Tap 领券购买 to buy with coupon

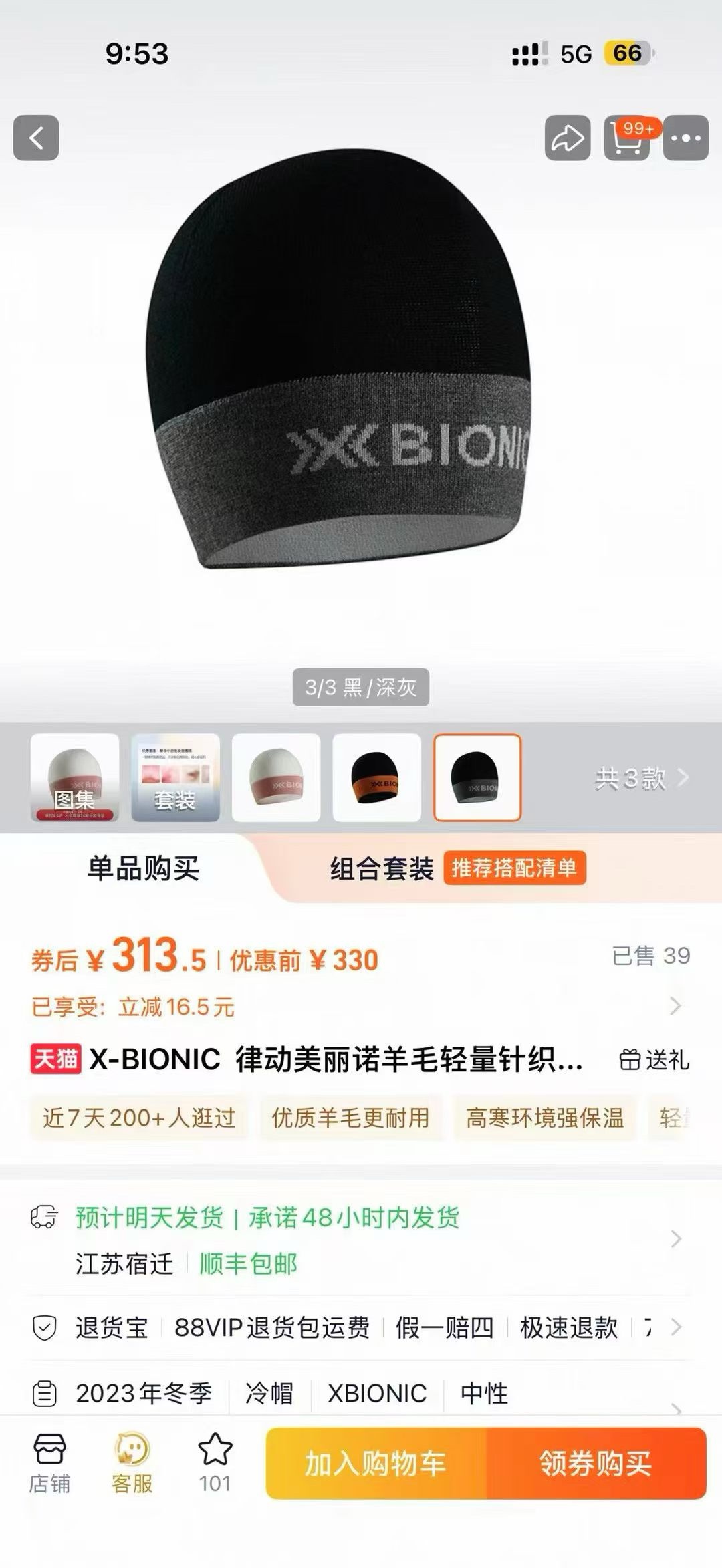click(x=596, y=1464)
